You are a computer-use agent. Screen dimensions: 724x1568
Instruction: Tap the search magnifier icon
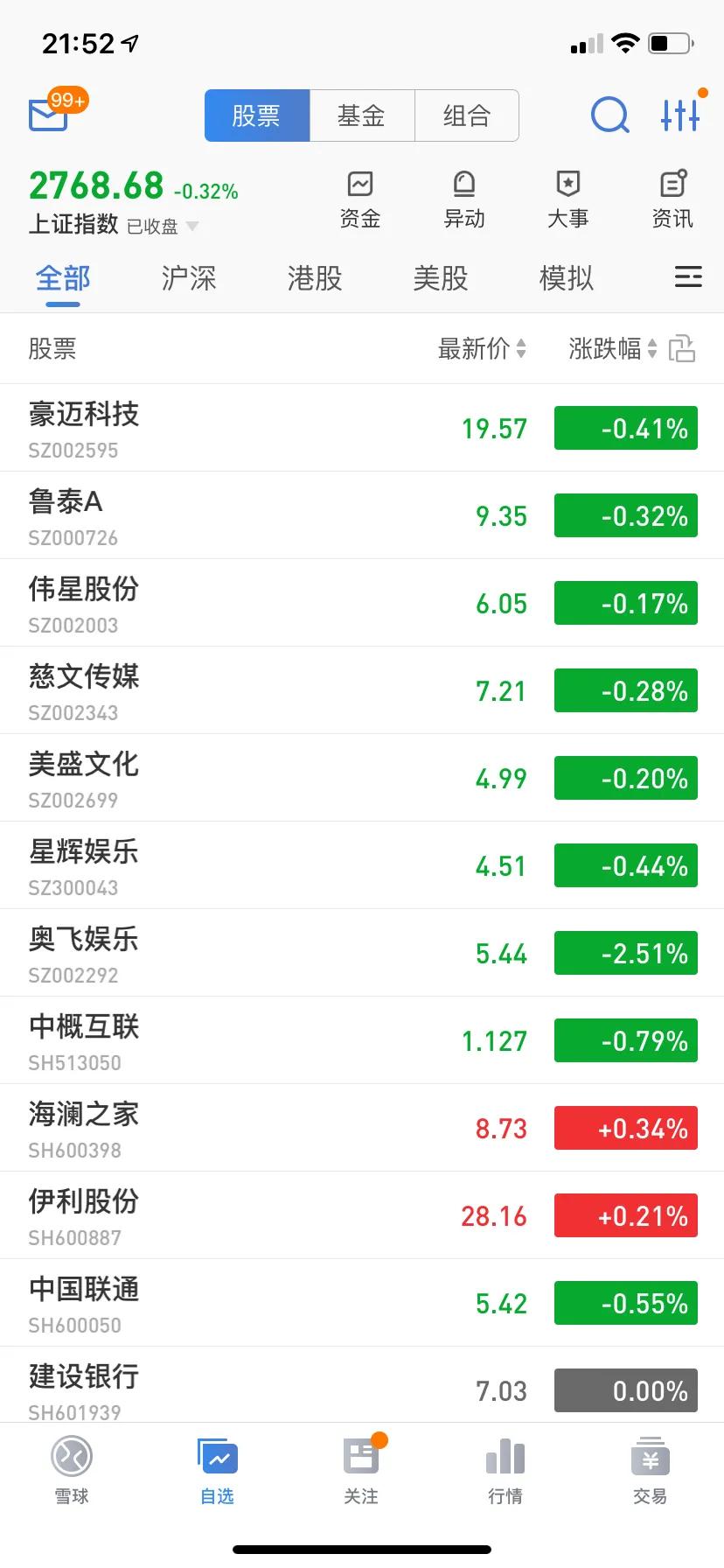click(609, 115)
